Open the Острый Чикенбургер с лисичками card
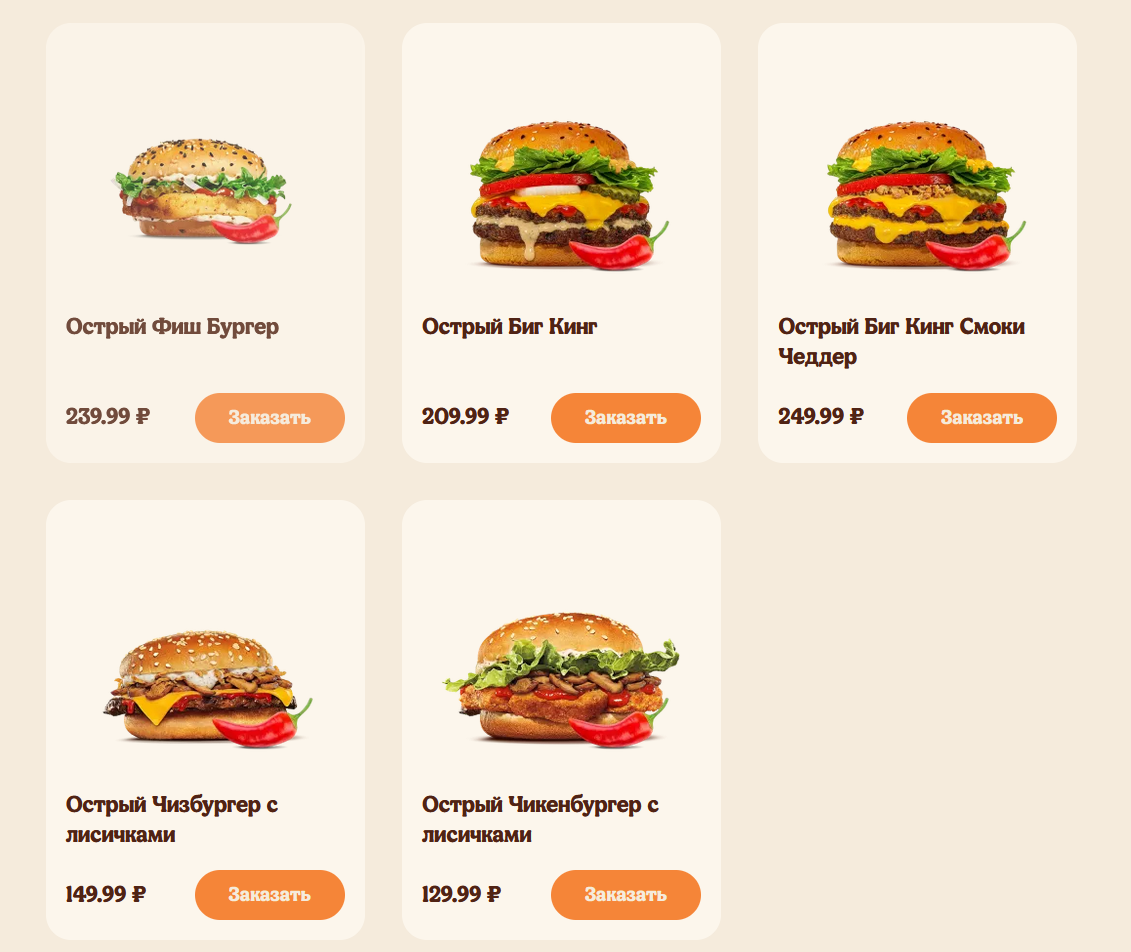 560,680
